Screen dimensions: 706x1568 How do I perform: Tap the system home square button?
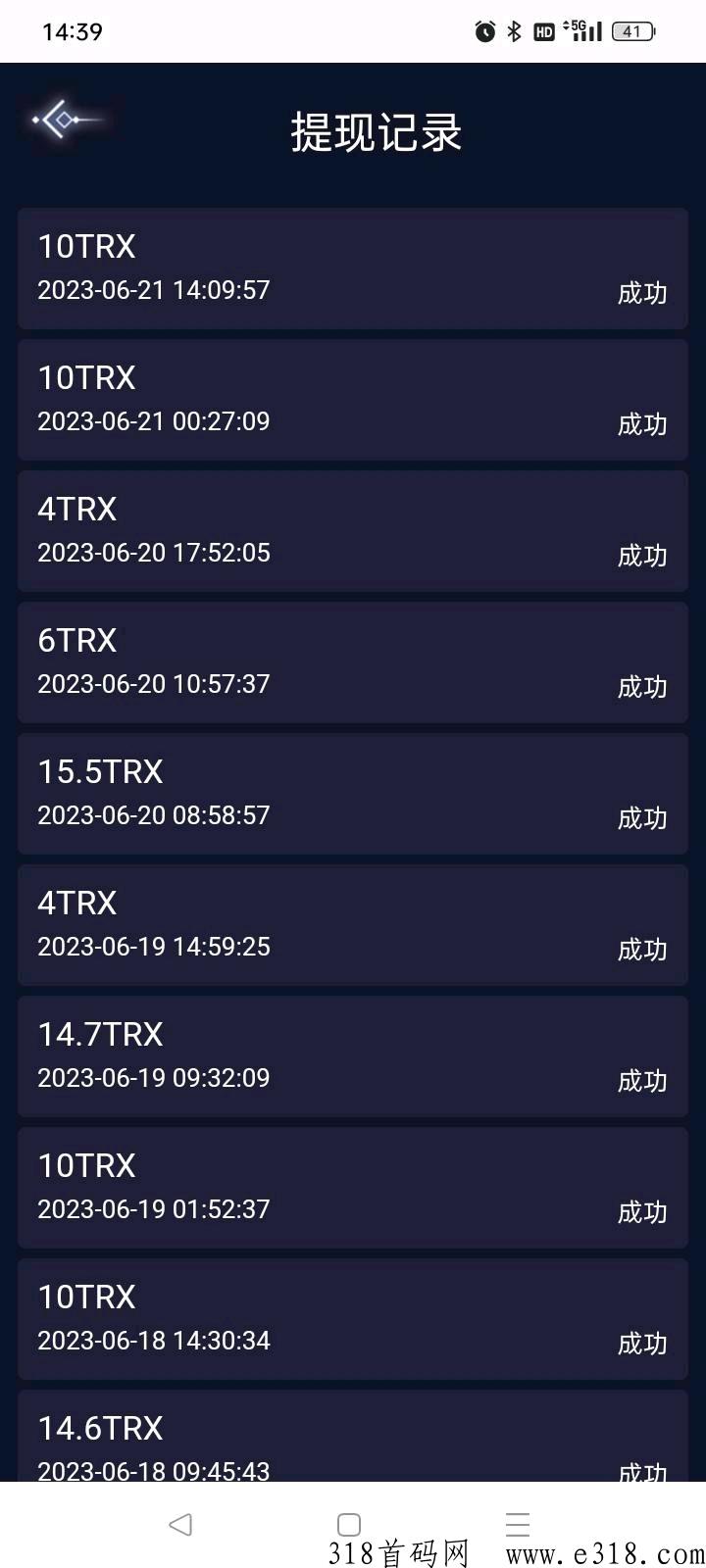[349, 1525]
